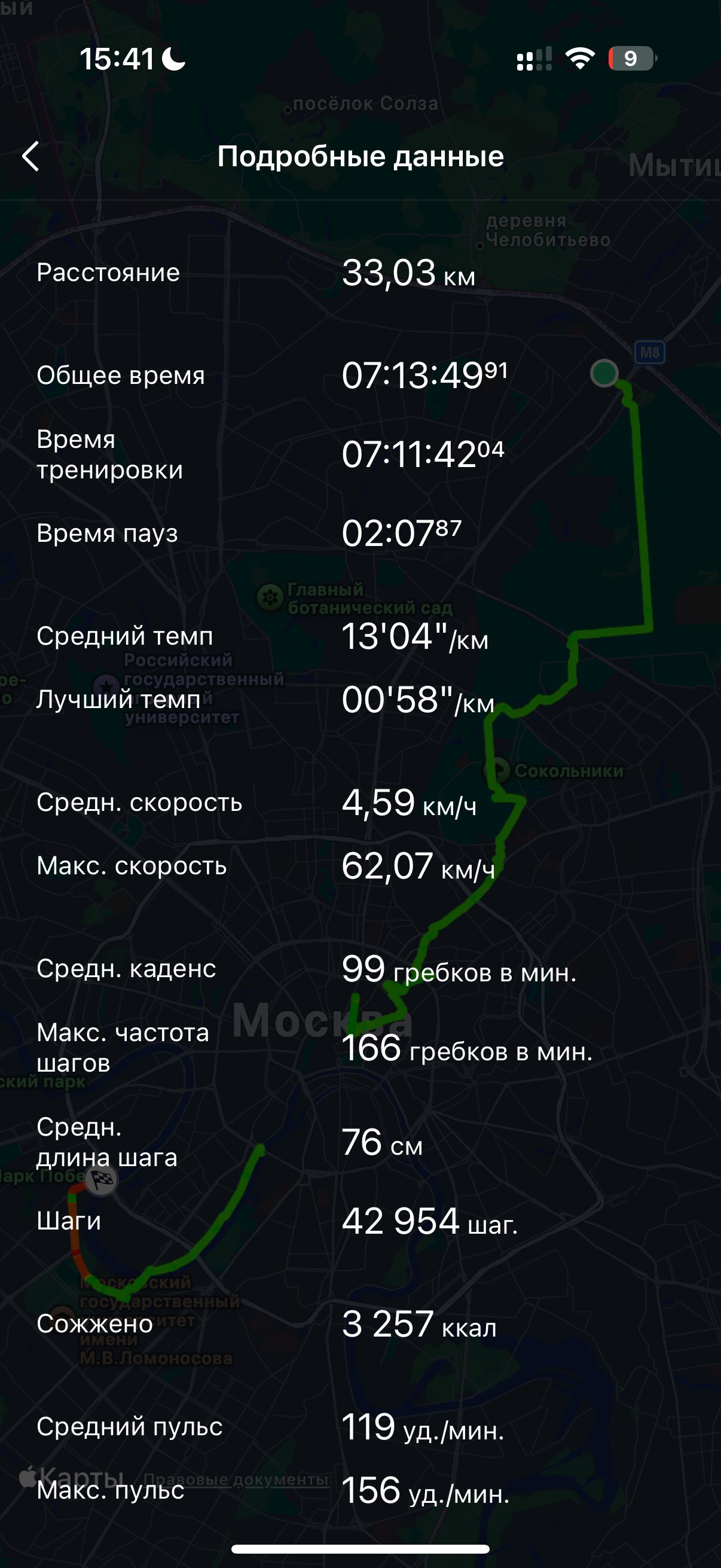Open the Правовые документы link

tap(236, 1479)
